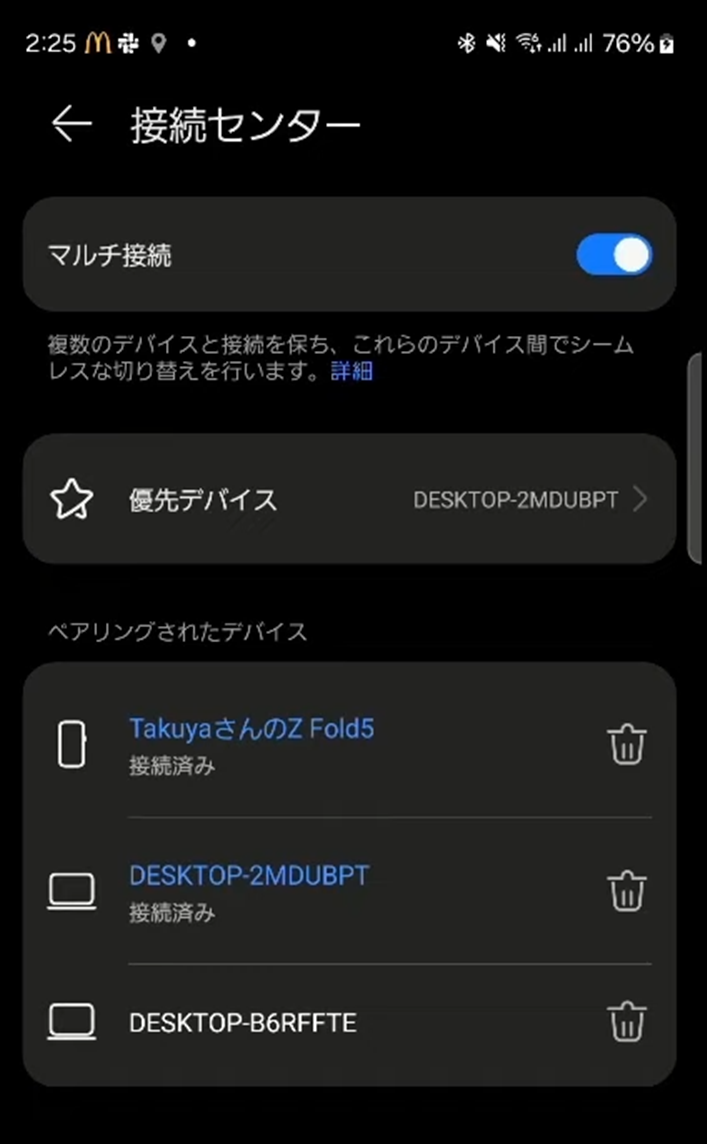
Task: Remove DESKTOP-2MDUBPT with trash icon
Action: 627,891
